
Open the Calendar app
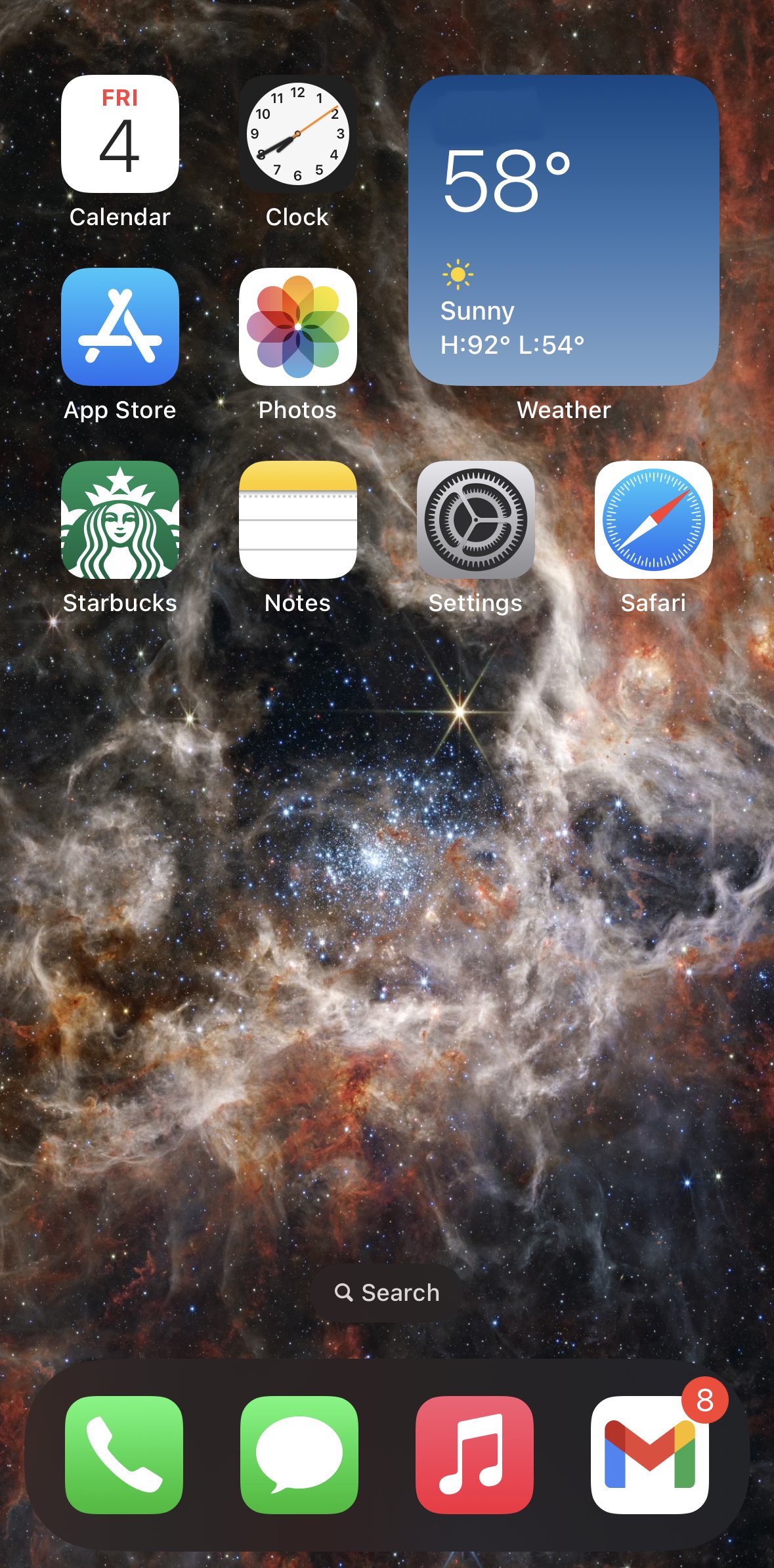pos(120,134)
